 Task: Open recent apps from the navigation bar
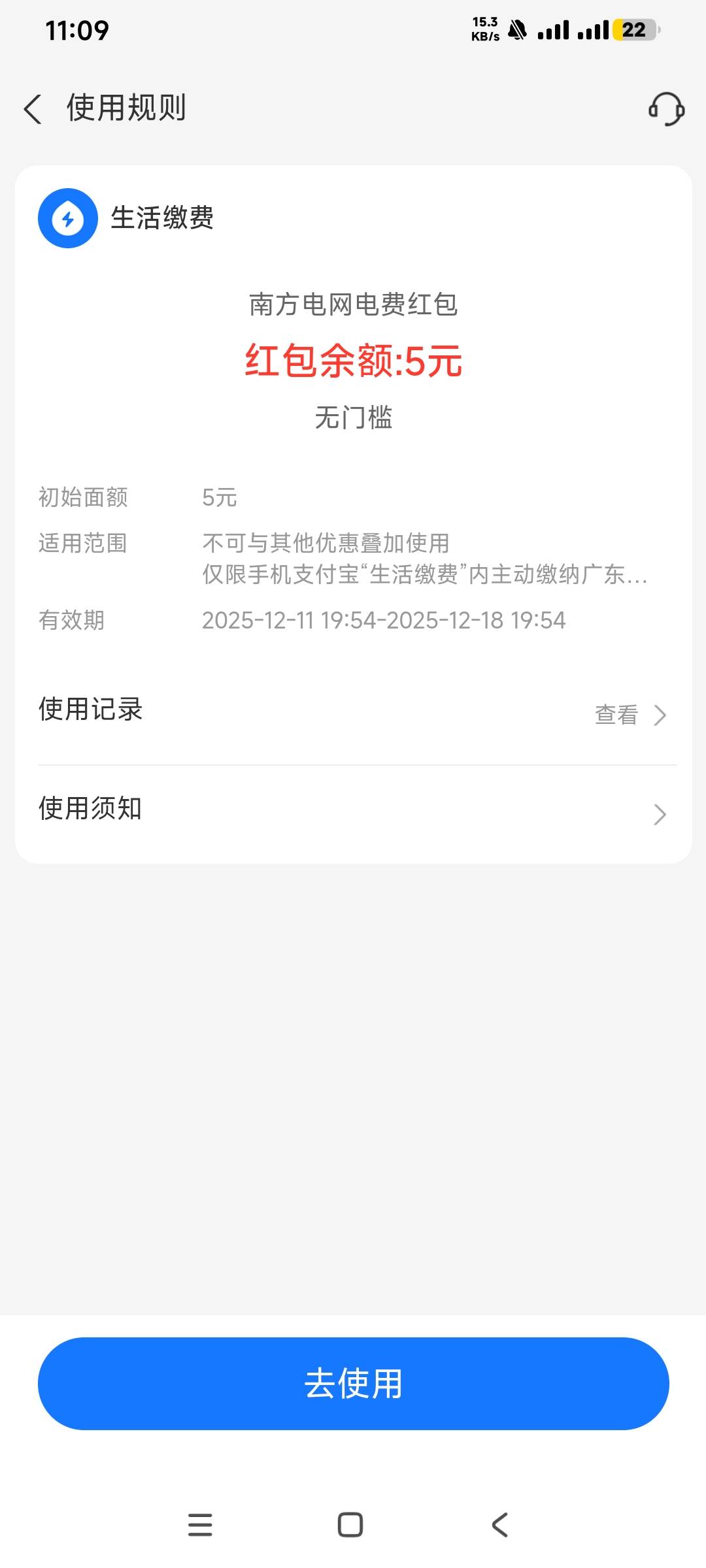[x=200, y=1525]
